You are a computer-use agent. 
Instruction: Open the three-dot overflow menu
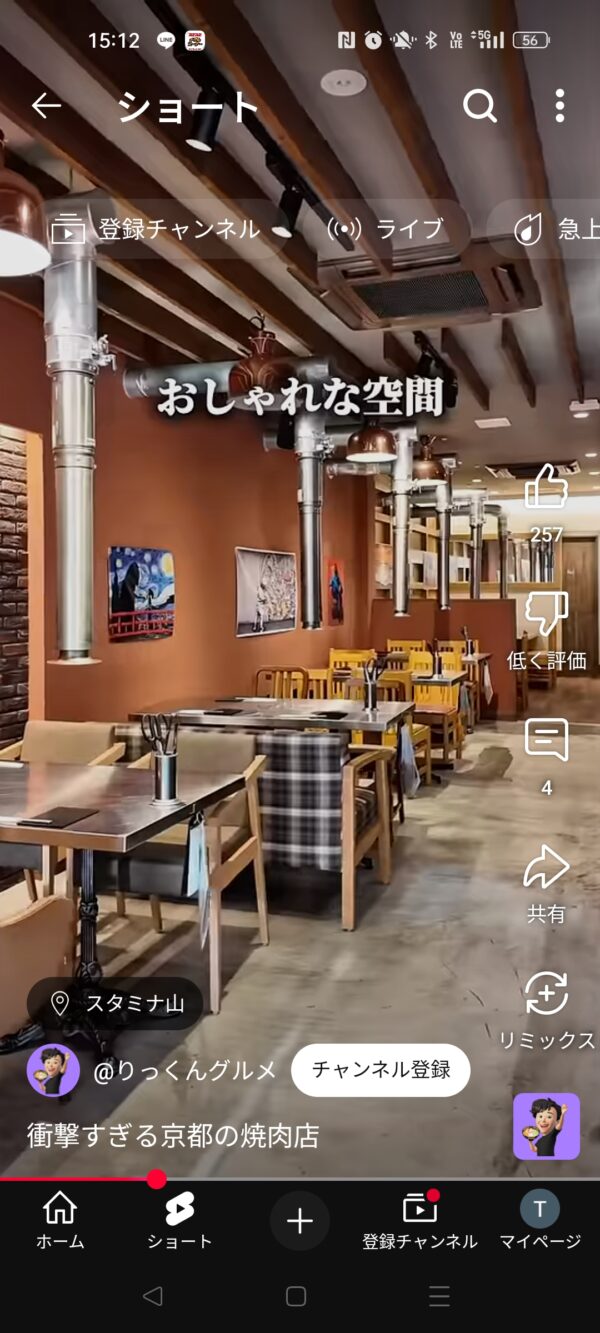coord(559,106)
